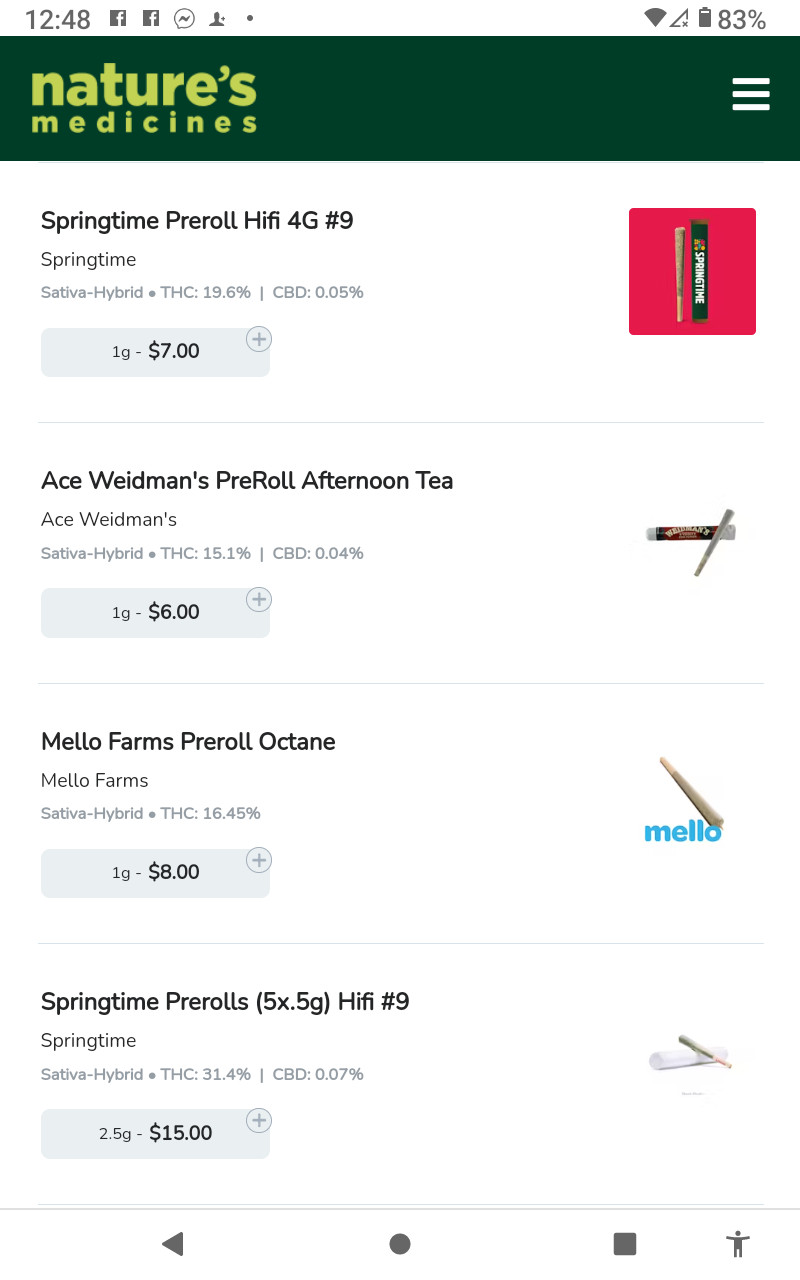800x1280 pixels.
Task: Open Ace Weidman's PreRoll Afternoon Tea title
Action: (247, 481)
